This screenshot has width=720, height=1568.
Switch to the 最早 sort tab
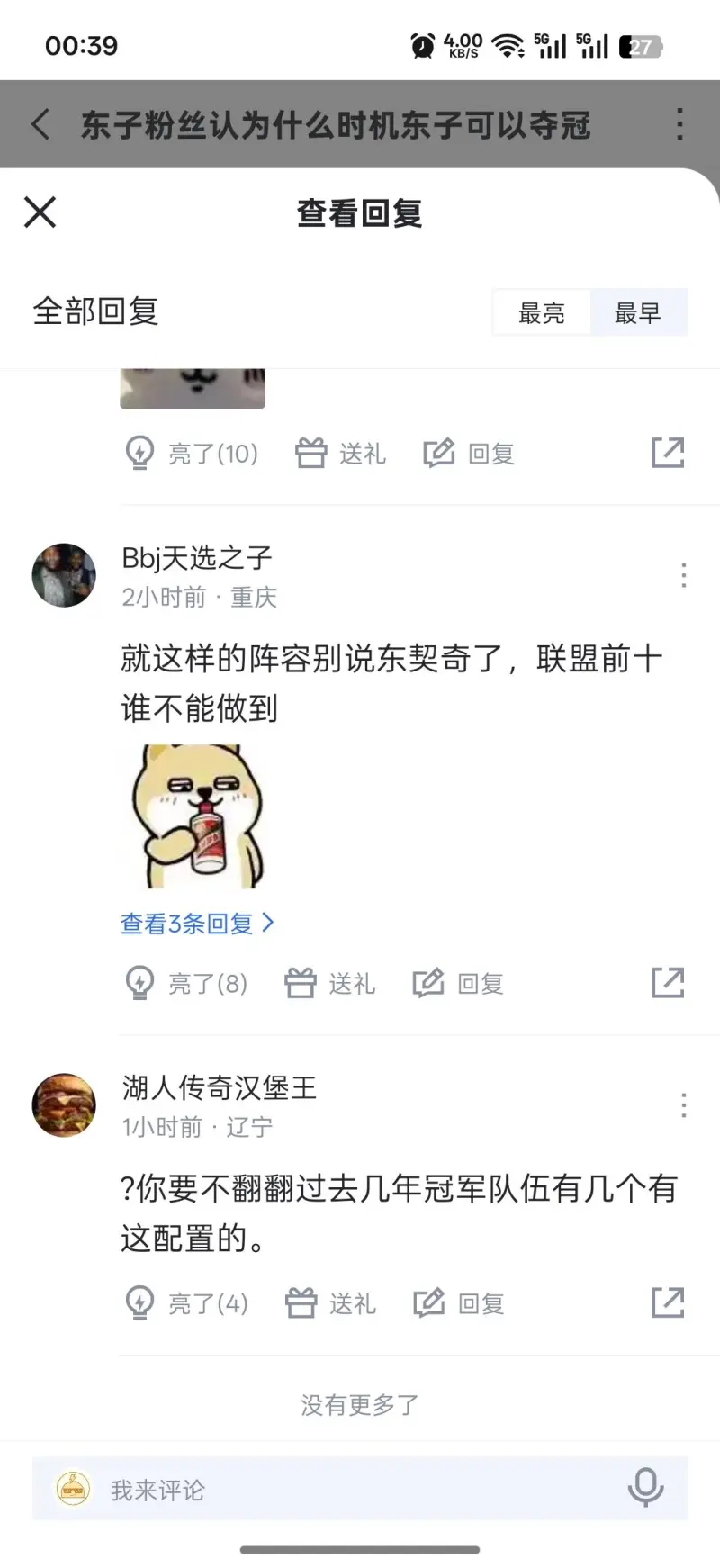(638, 312)
